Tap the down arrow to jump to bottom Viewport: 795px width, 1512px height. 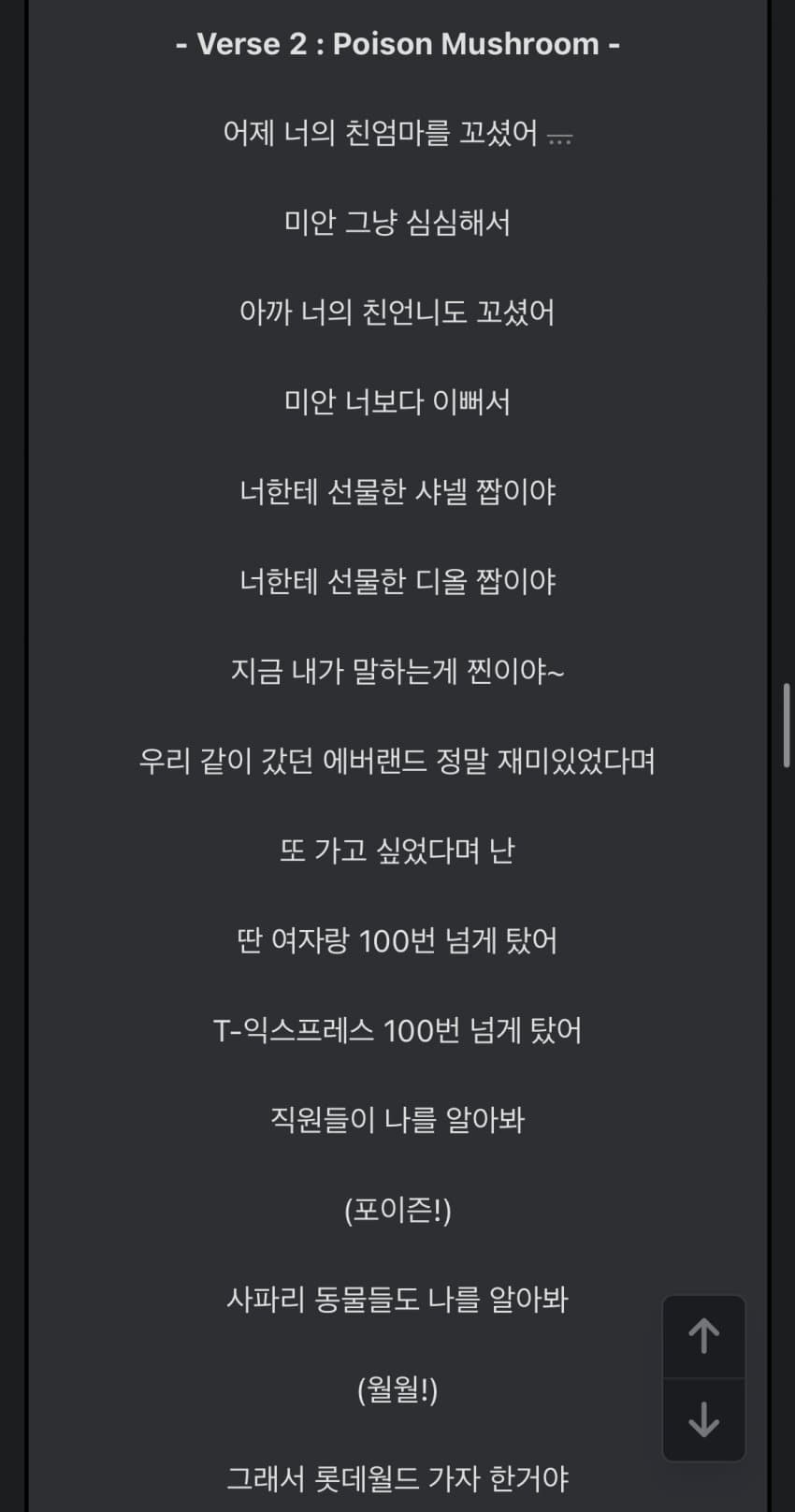703,1419
